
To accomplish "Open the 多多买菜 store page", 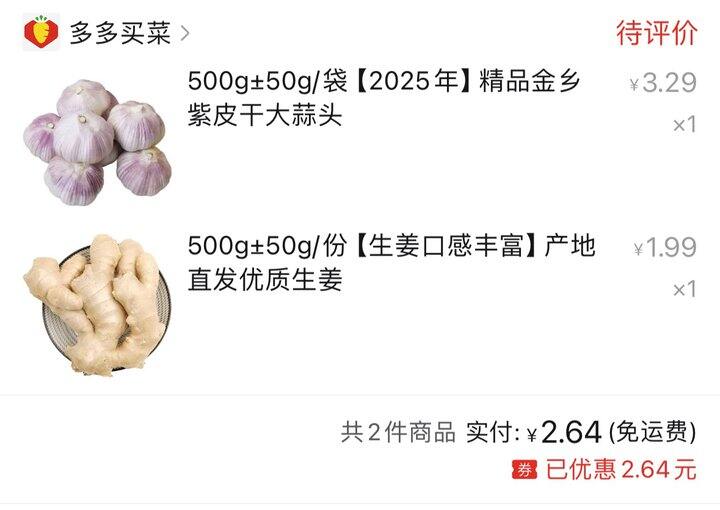I will pyautogui.click(x=107, y=33).
